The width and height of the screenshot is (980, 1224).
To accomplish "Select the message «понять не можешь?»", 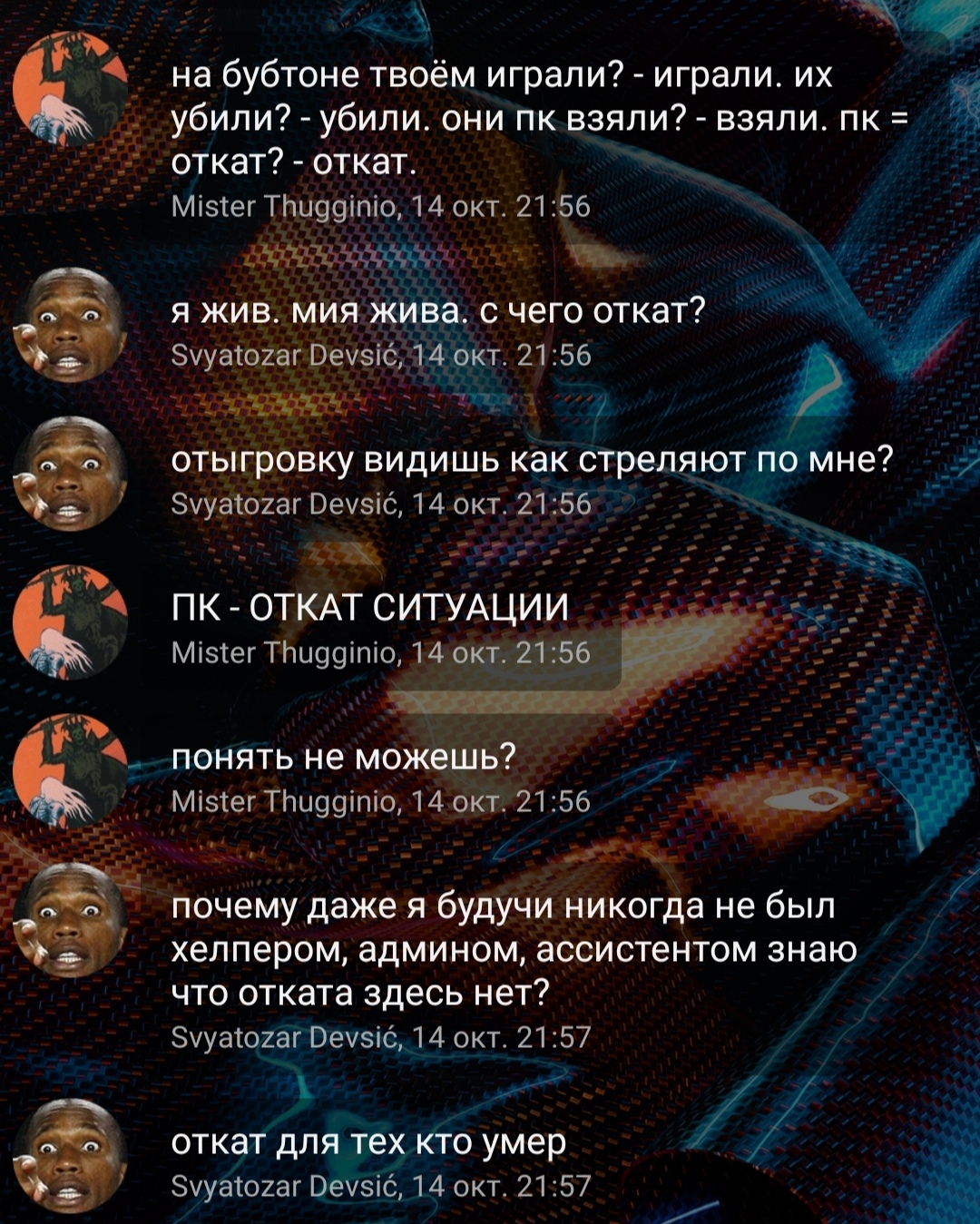I will click(343, 756).
